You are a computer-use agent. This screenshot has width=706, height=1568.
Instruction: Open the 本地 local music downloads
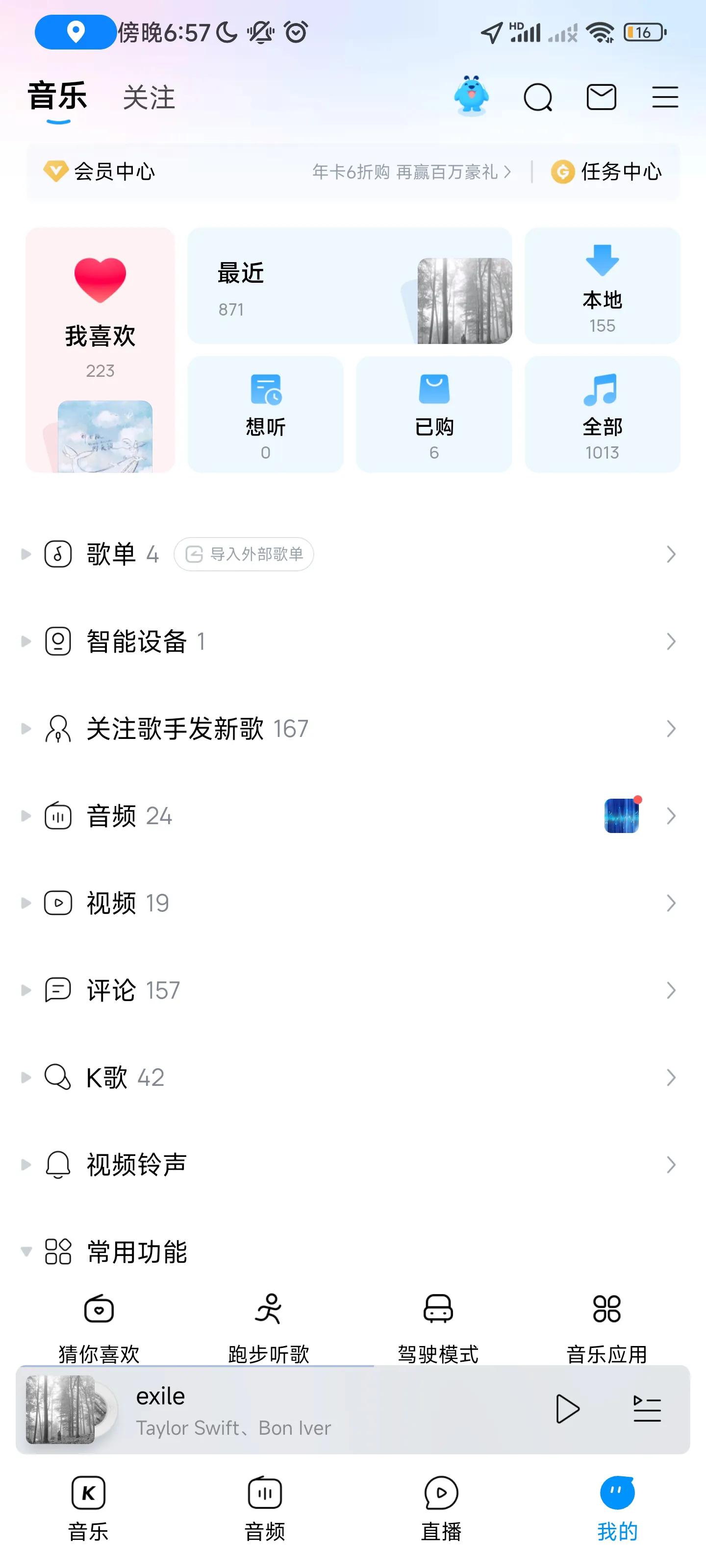click(x=602, y=286)
